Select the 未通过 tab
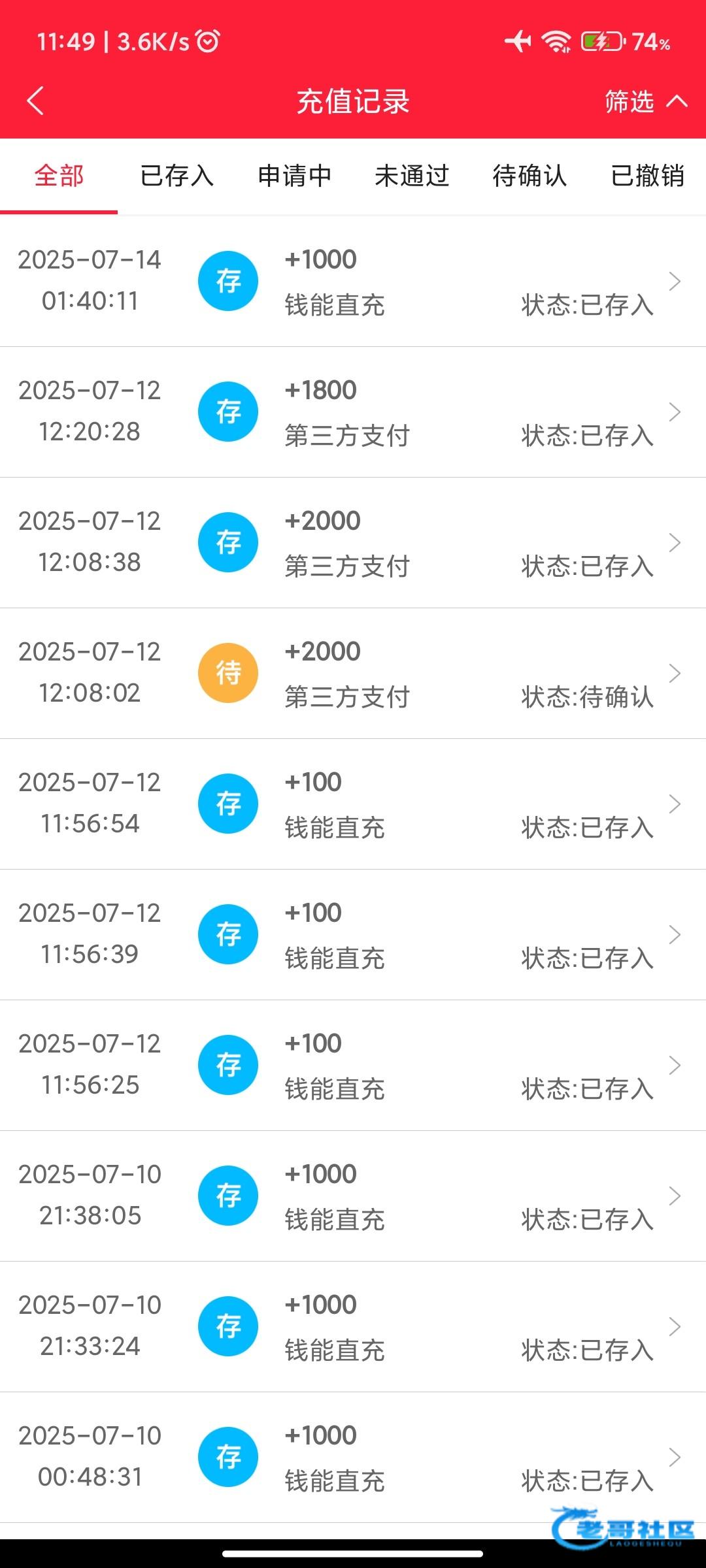 [x=412, y=176]
